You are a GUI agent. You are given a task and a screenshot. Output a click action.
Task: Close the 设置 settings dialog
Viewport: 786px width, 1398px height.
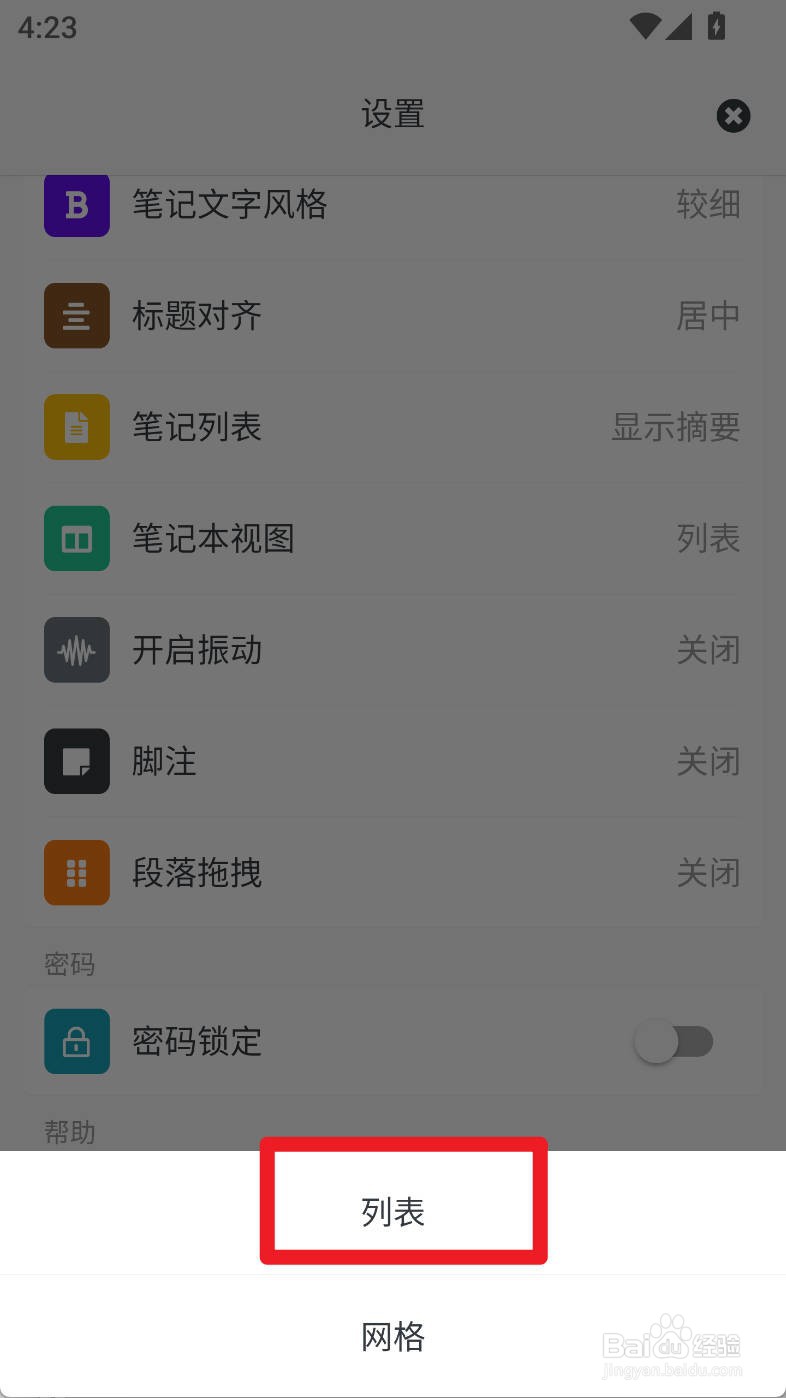tap(733, 116)
